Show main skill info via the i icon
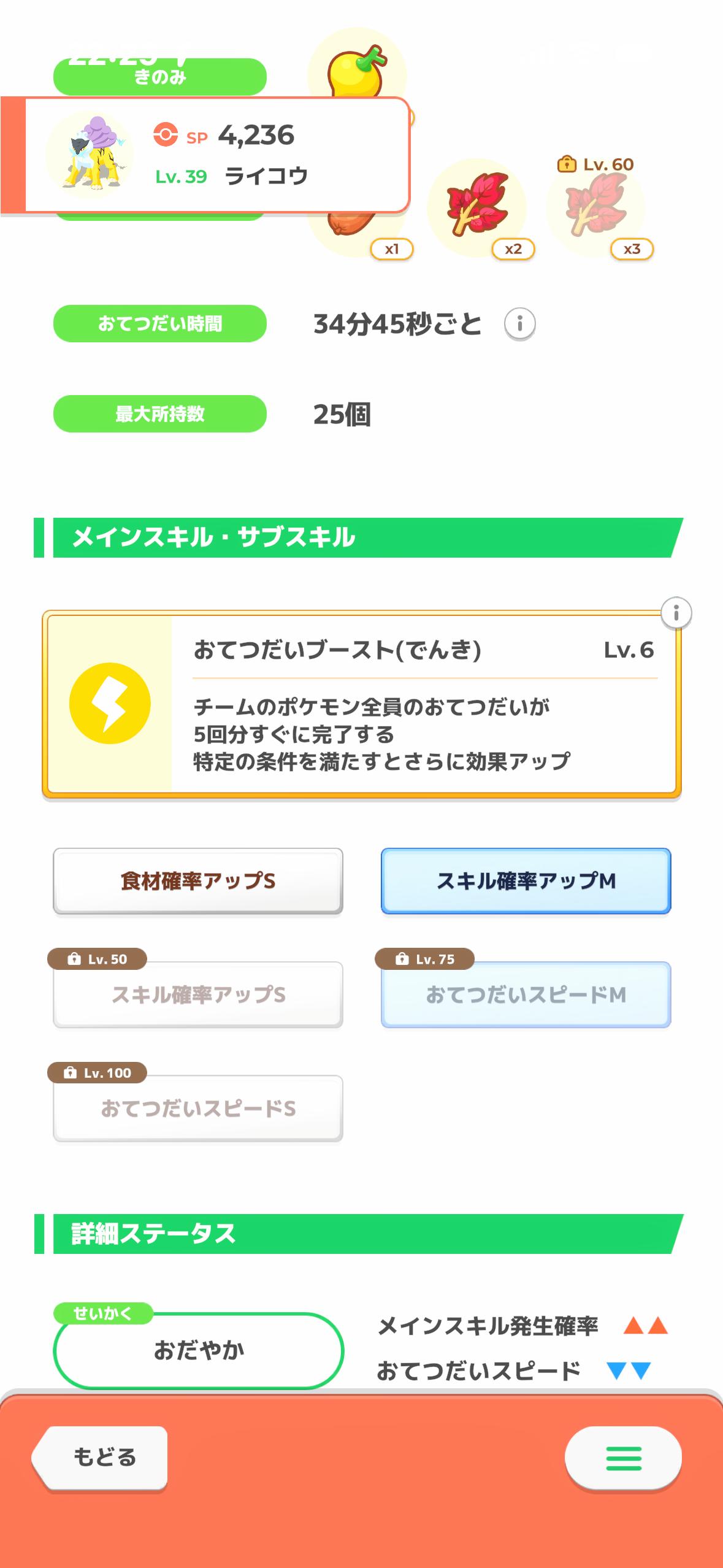Viewport: 723px width, 1568px height. tap(676, 613)
